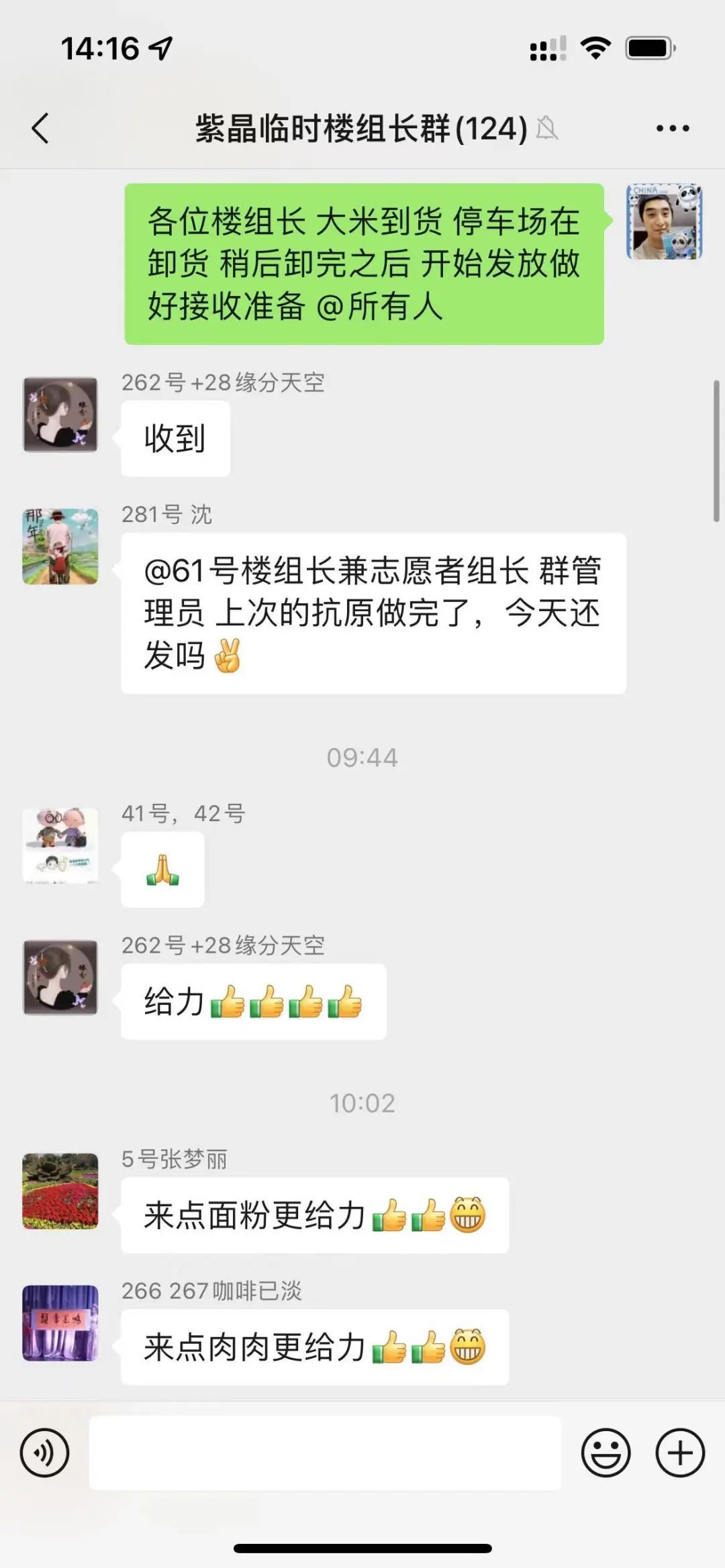Open my own avatar beside the green message
This screenshot has height=1568, width=725.
pos(664,221)
